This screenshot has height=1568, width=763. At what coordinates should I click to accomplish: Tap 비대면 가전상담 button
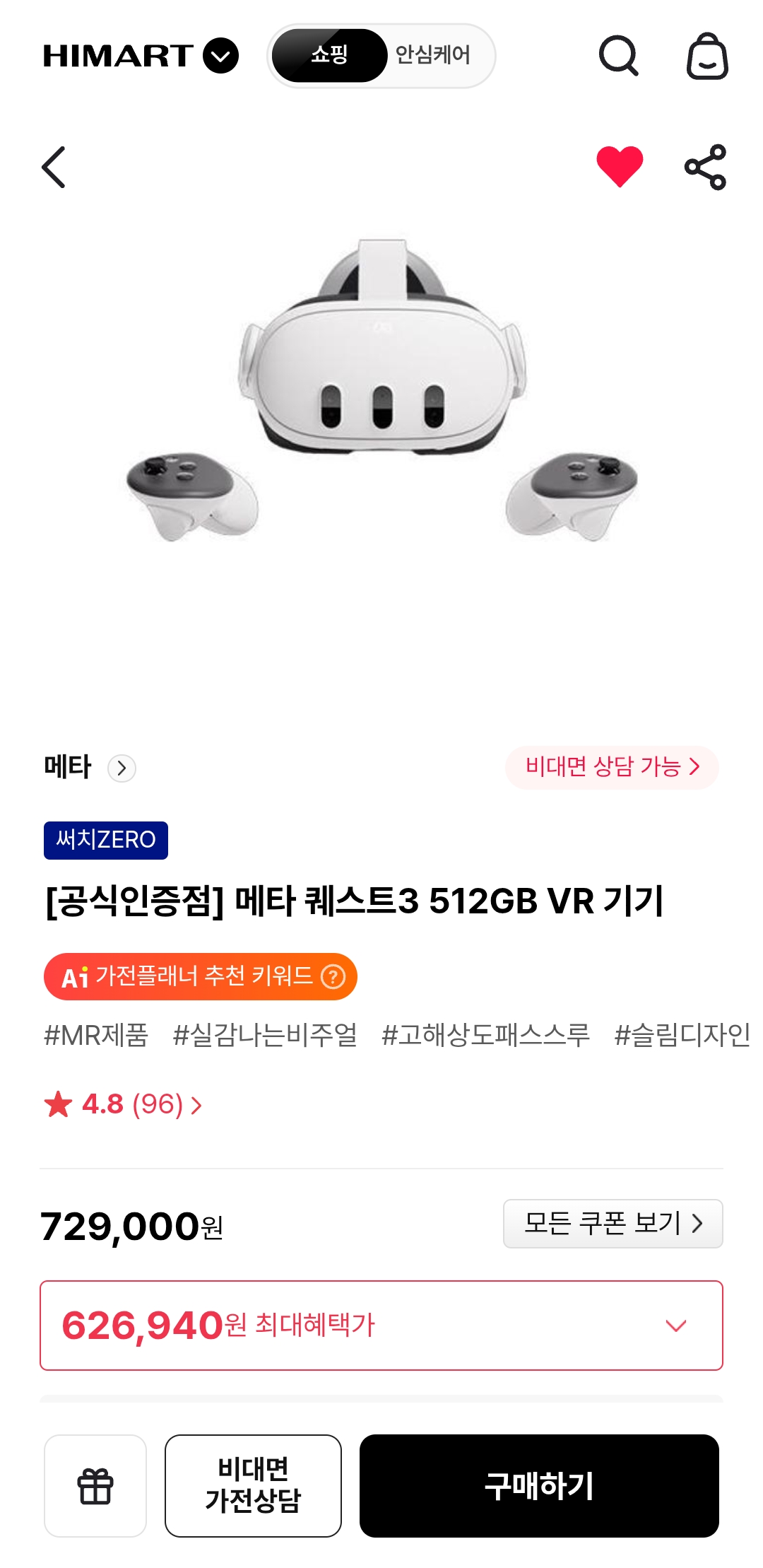point(253,1486)
